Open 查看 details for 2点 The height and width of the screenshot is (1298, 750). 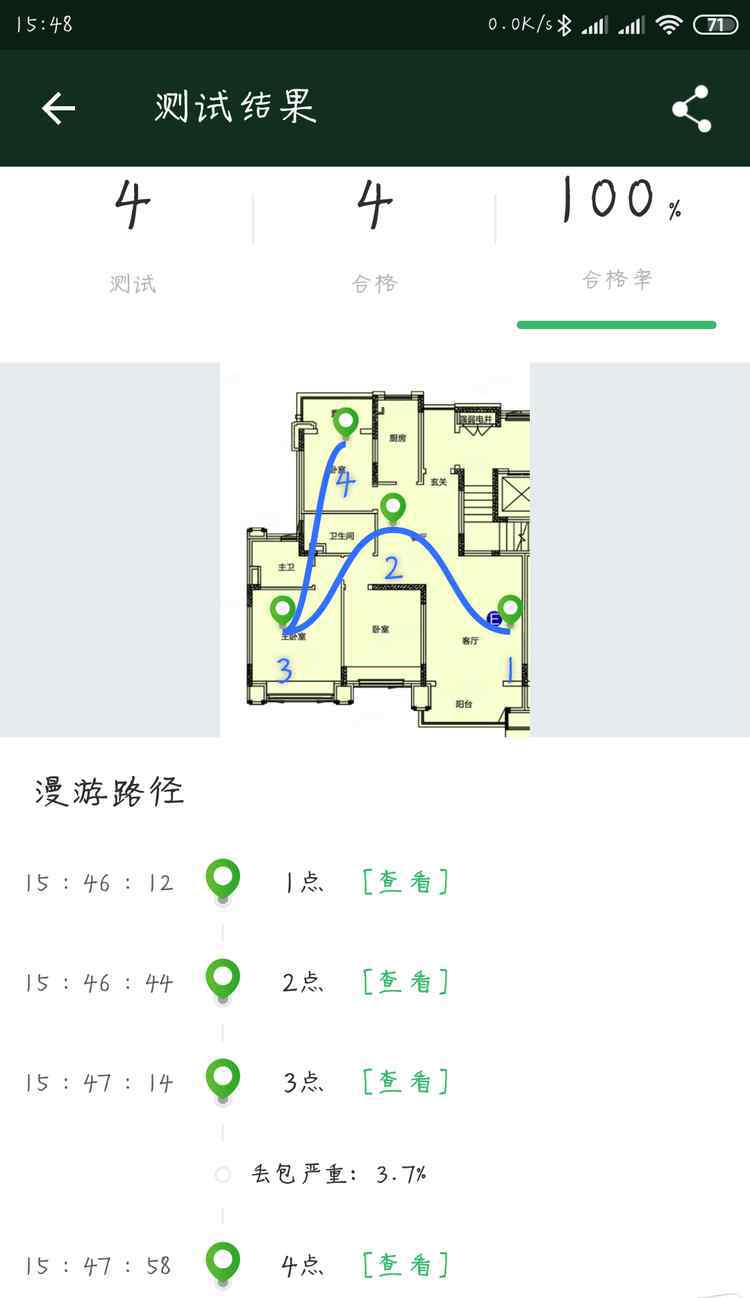[405, 981]
